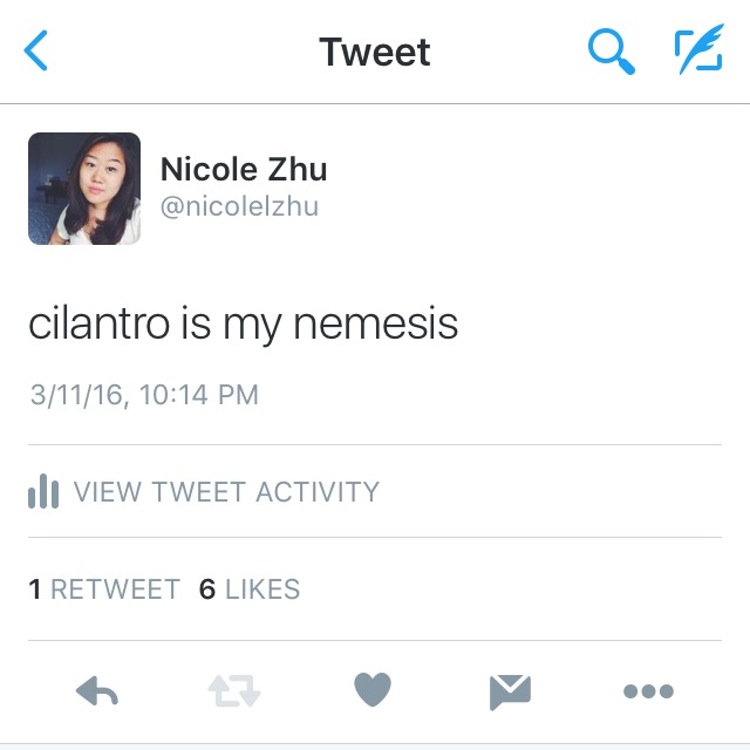
Task: Like the tweet with the heart
Action: click(373, 689)
